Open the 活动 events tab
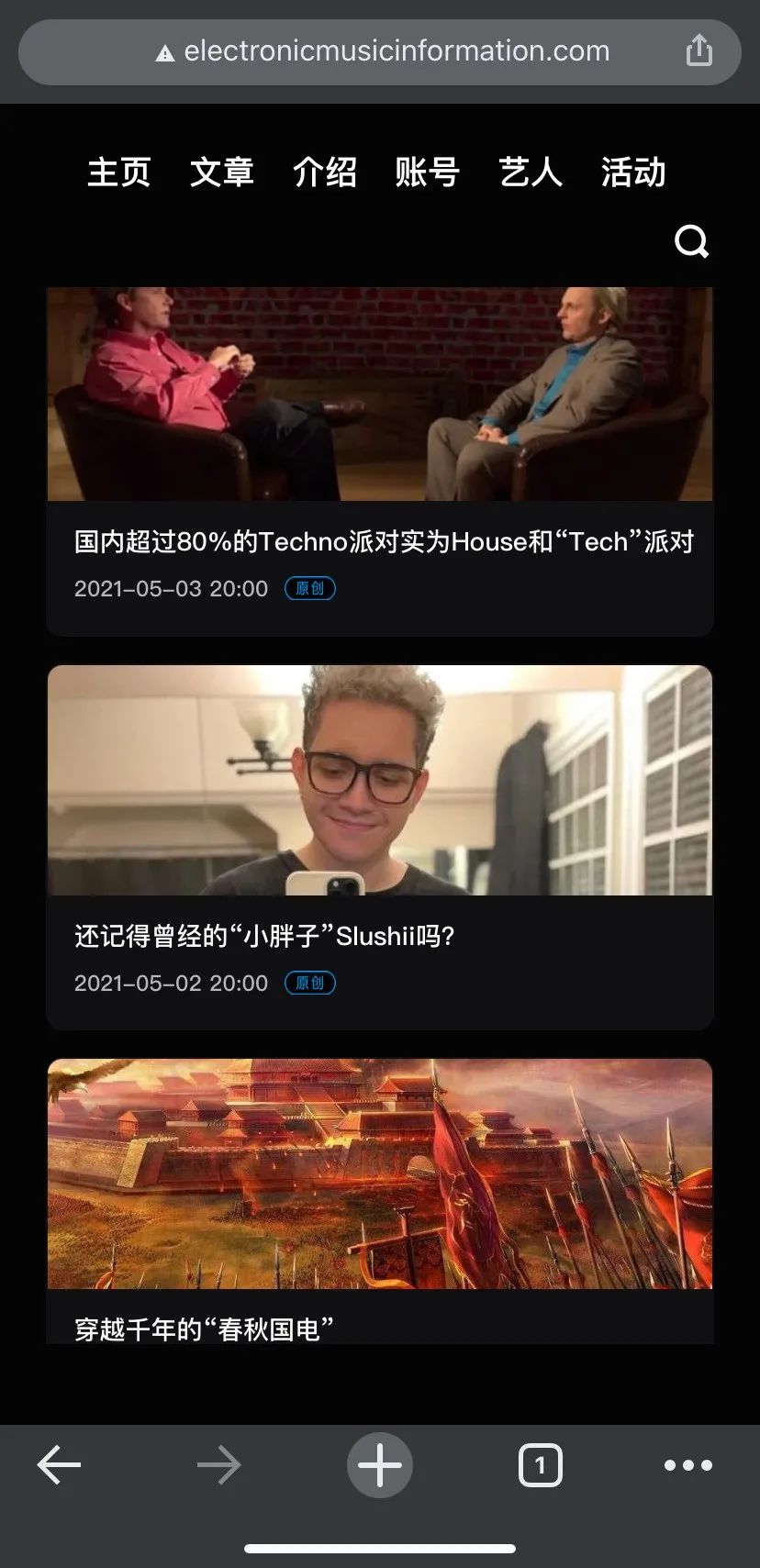Image resolution: width=760 pixels, height=1568 pixels. (633, 172)
